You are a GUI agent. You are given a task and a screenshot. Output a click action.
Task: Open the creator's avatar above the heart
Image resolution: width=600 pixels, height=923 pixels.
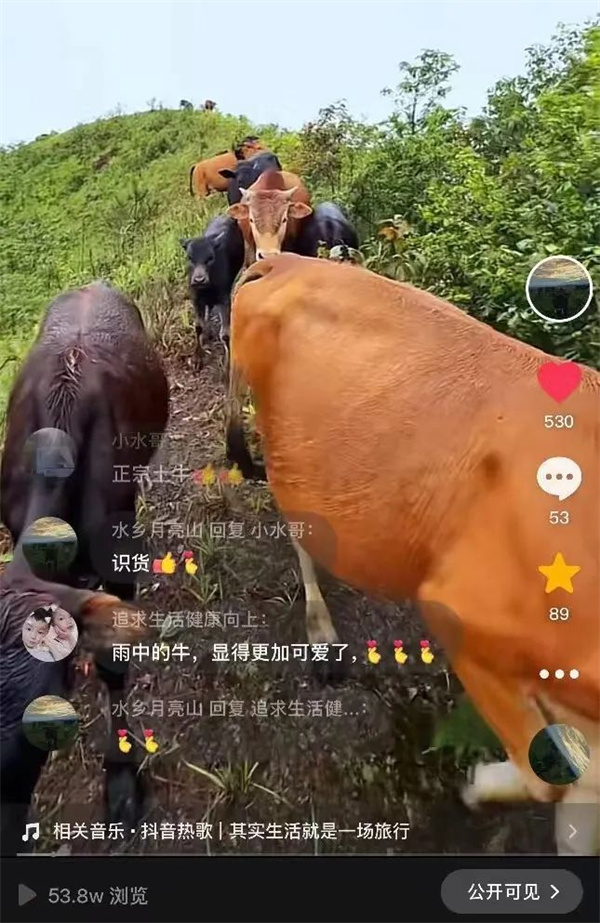559,289
